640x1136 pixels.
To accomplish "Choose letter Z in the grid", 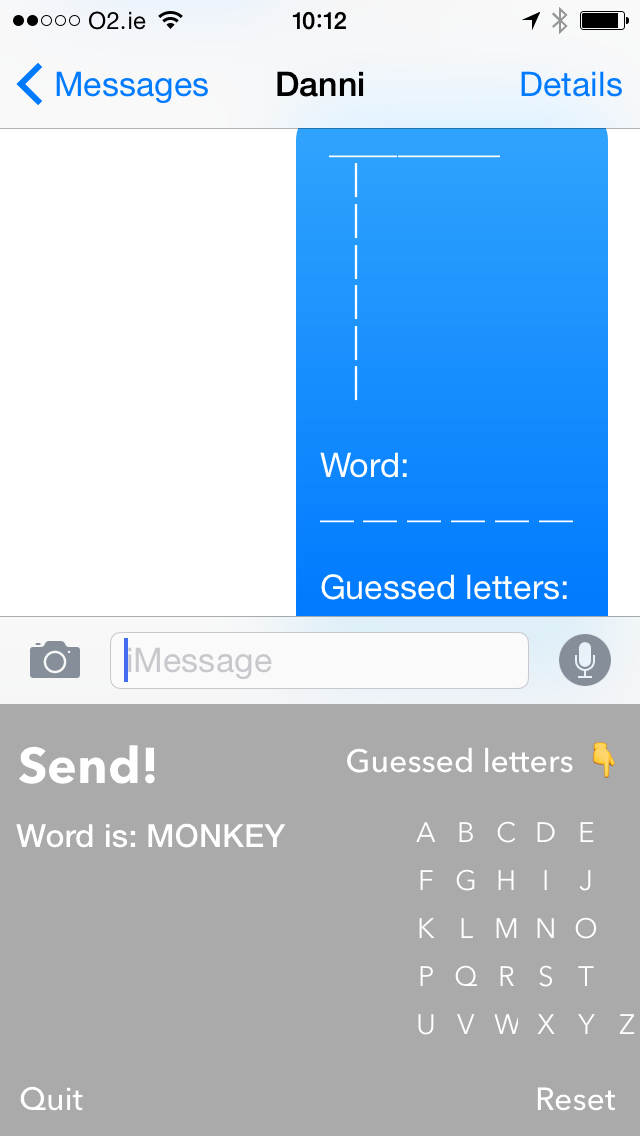I will pos(626,1025).
